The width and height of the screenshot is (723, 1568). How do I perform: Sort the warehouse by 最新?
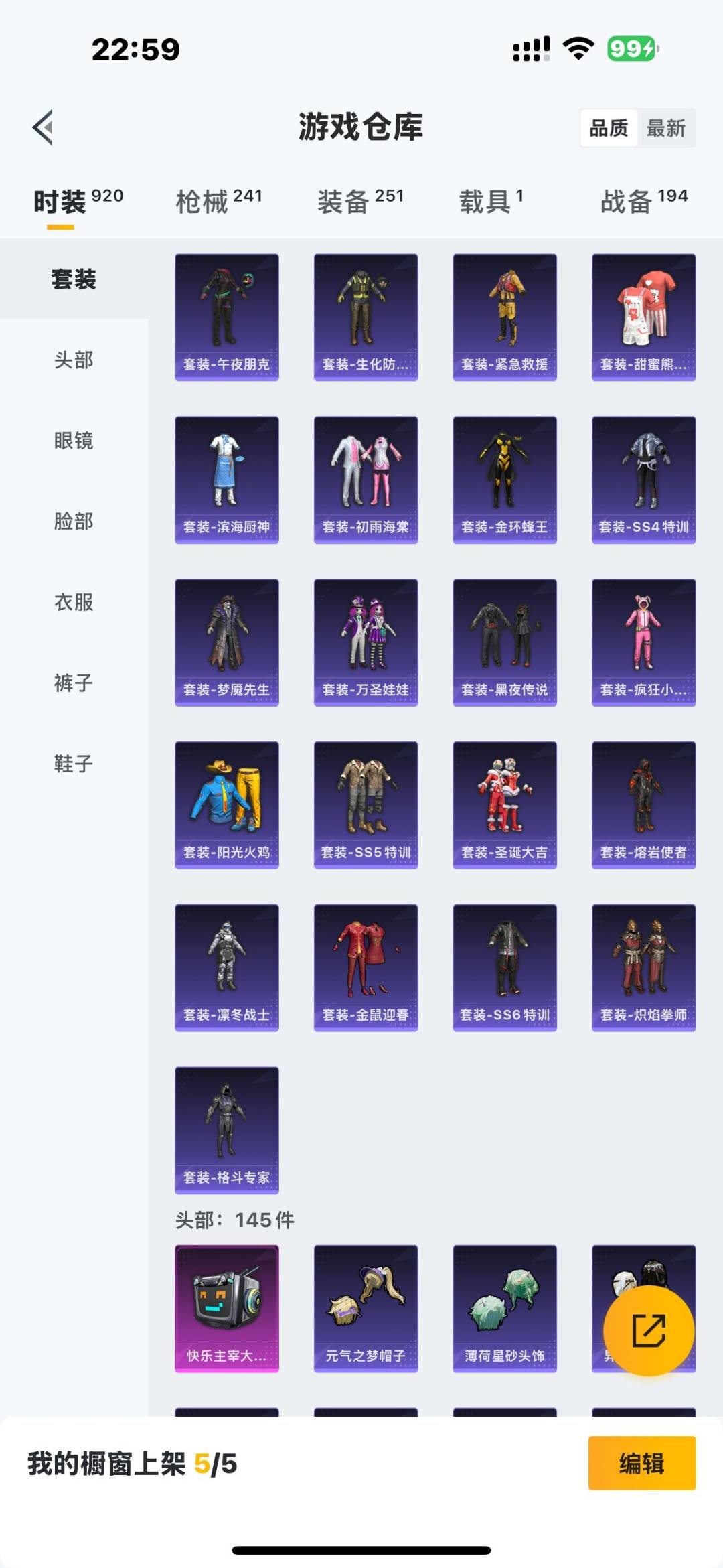(x=665, y=128)
